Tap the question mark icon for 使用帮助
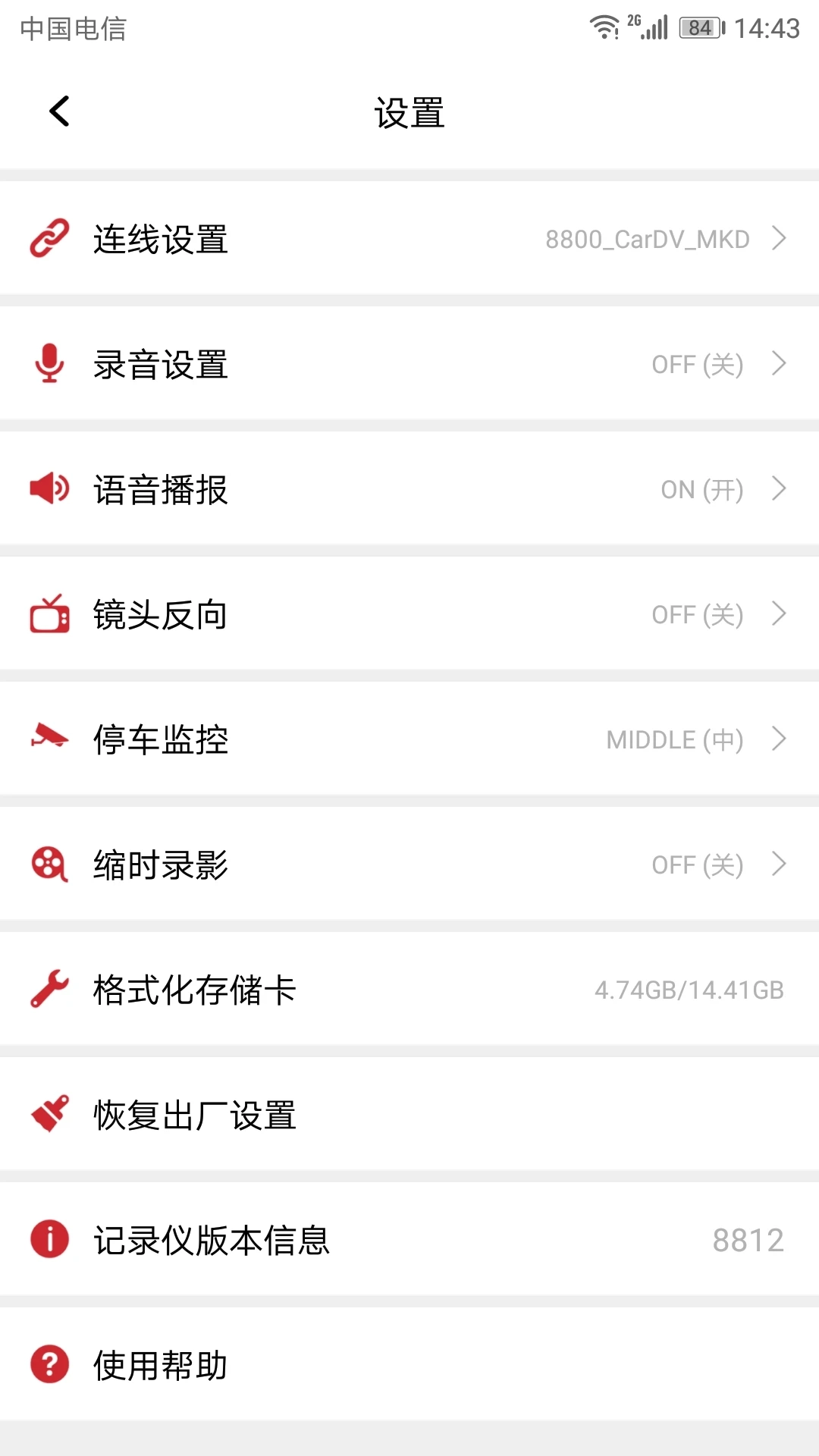The image size is (819, 1456). pyautogui.click(x=49, y=1365)
